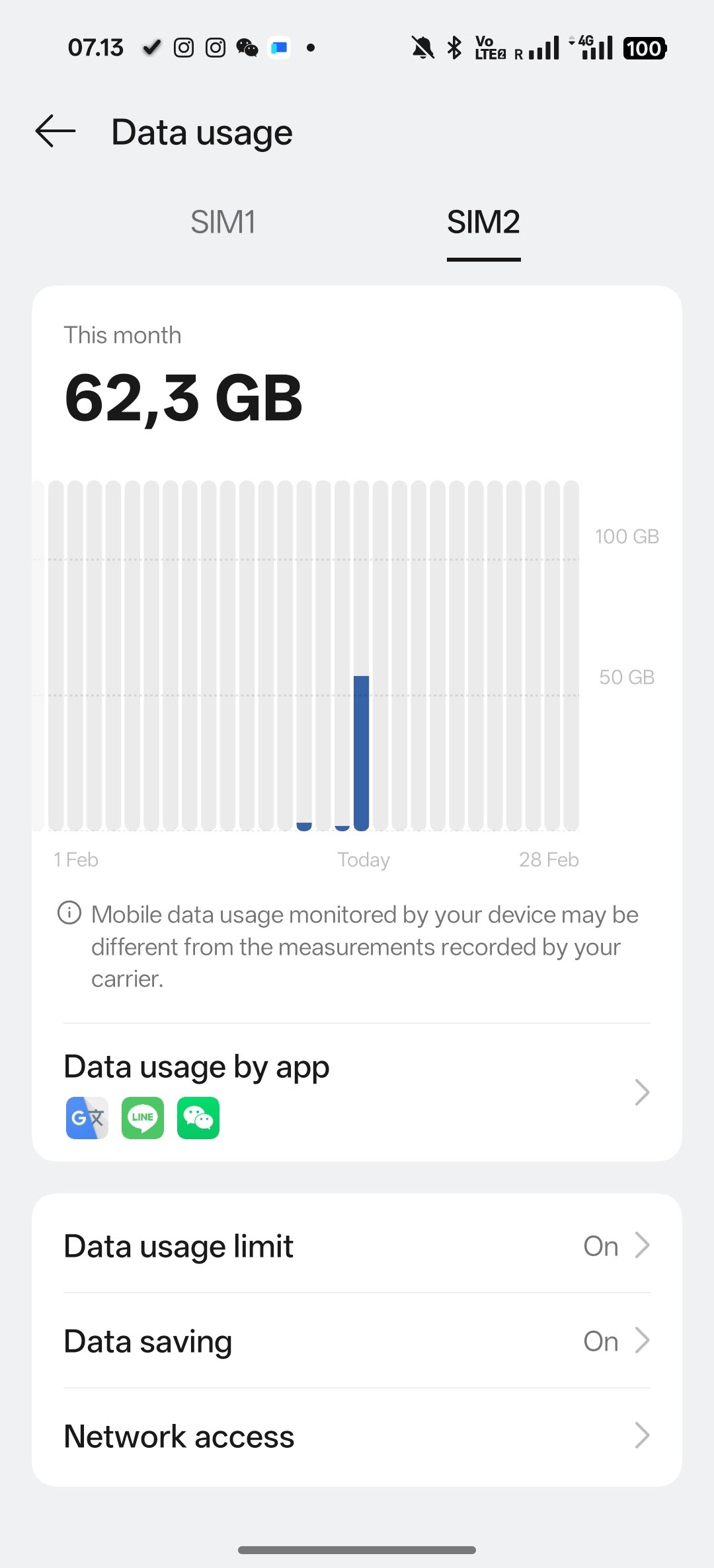Select the SIM2 tab
The height and width of the screenshot is (1568, 714).
(x=483, y=222)
